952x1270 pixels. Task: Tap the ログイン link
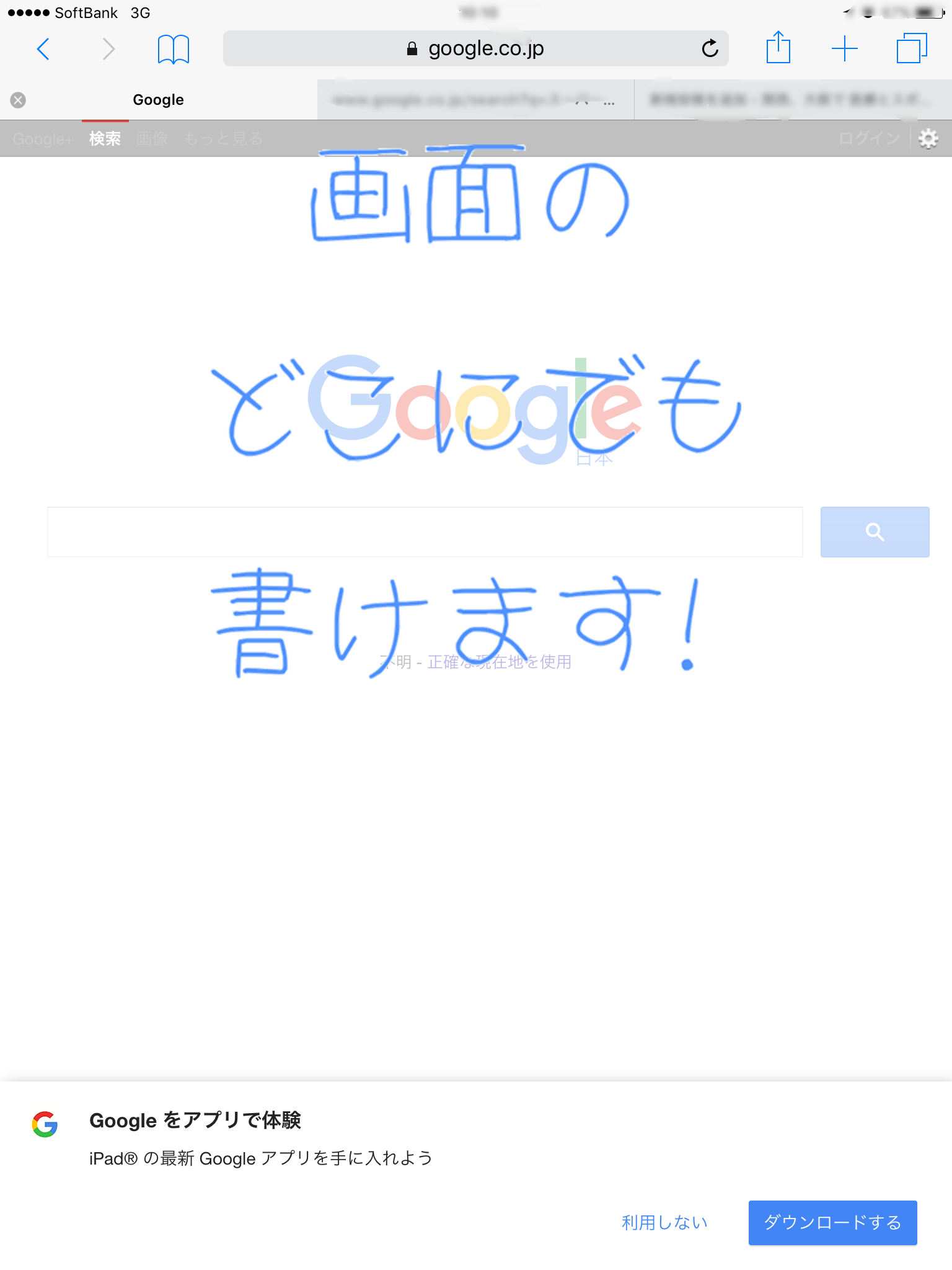click(869, 139)
